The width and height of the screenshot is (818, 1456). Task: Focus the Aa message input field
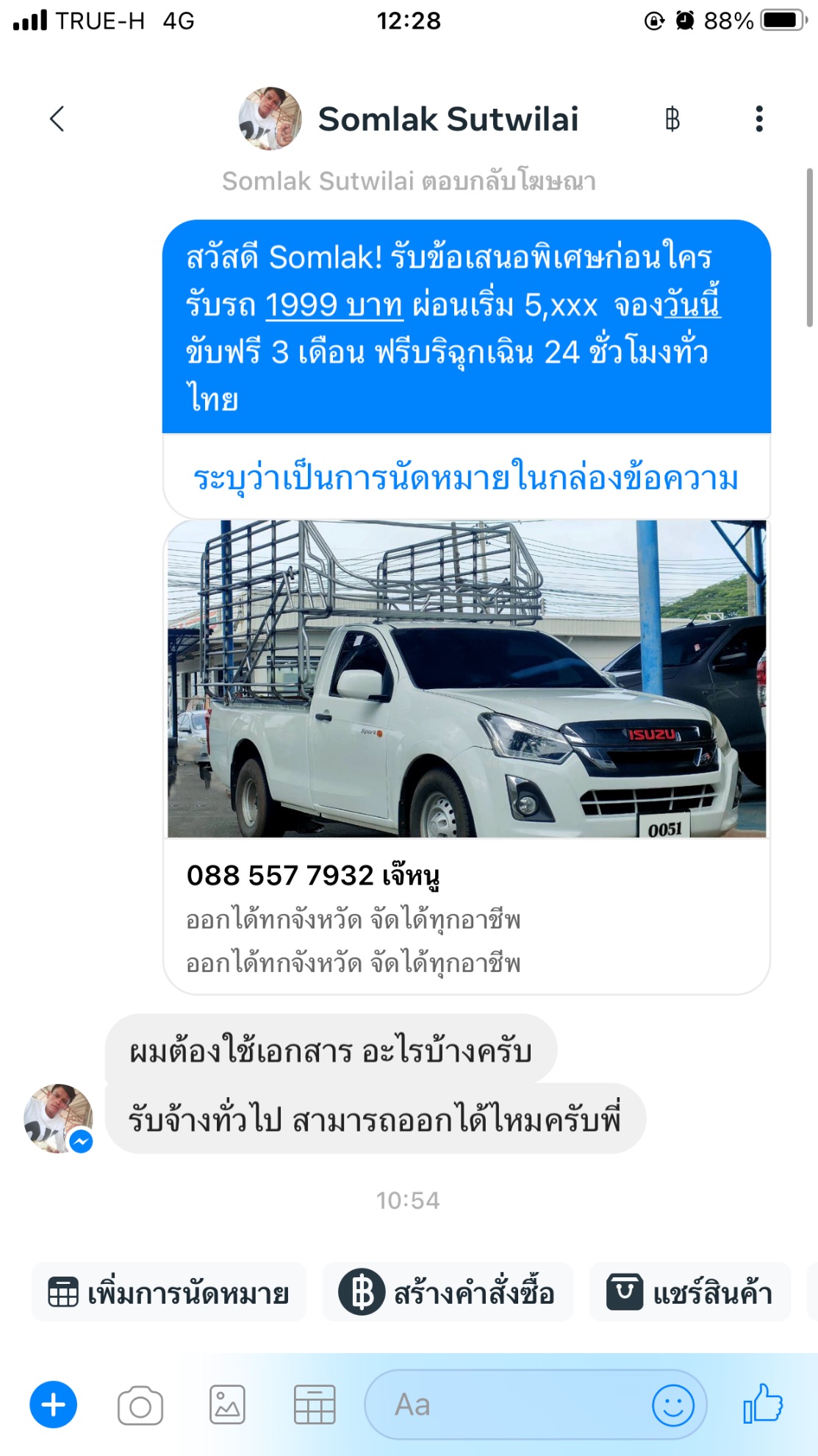point(507,1405)
